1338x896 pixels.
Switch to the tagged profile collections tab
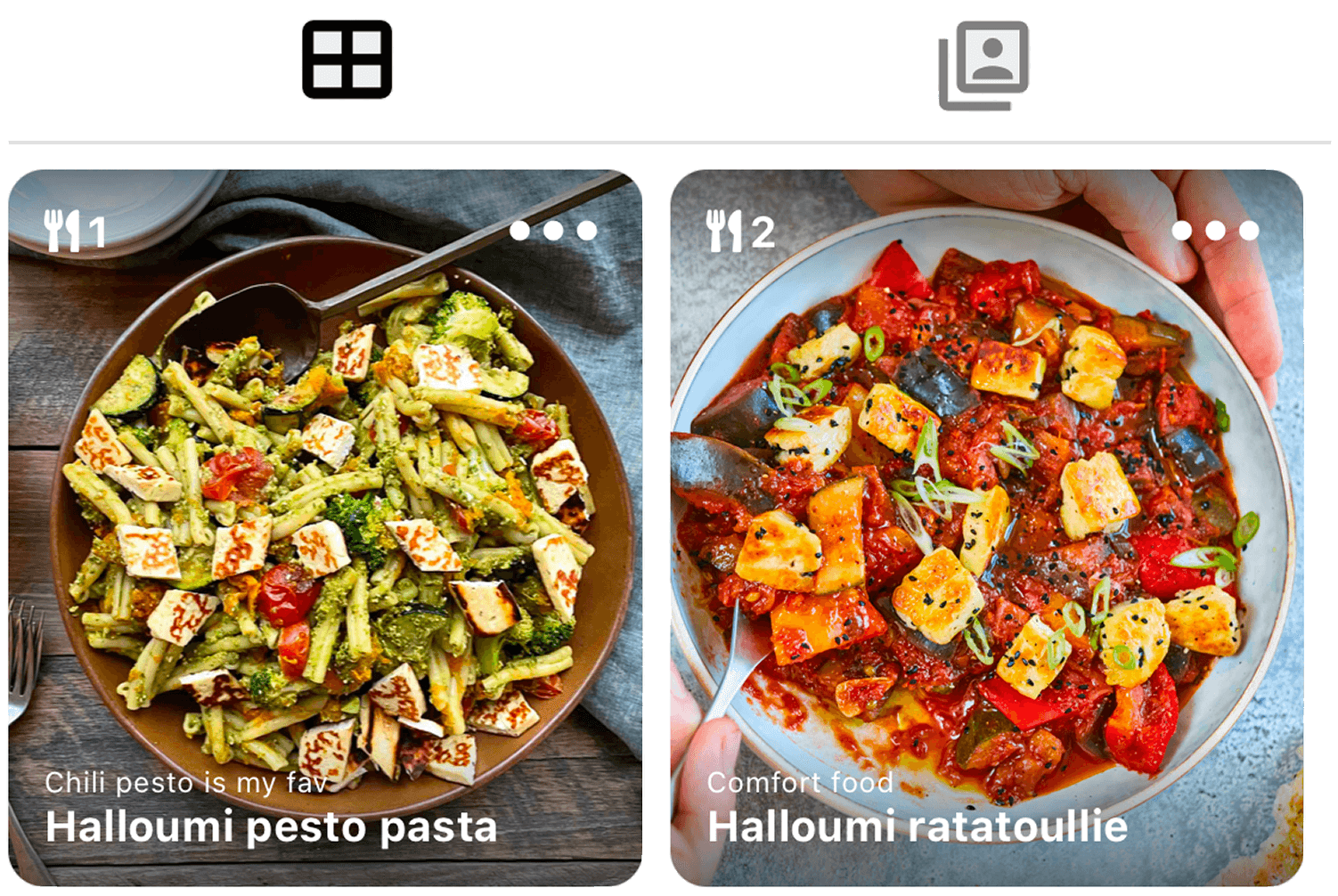[x=984, y=66]
